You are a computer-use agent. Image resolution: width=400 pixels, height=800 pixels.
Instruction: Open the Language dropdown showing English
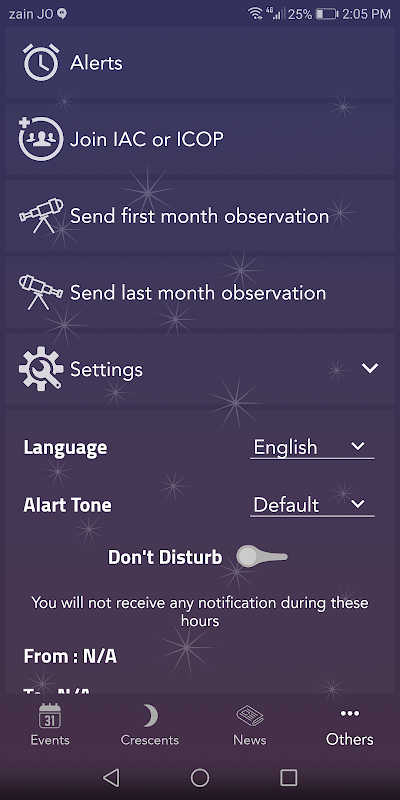[312, 447]
